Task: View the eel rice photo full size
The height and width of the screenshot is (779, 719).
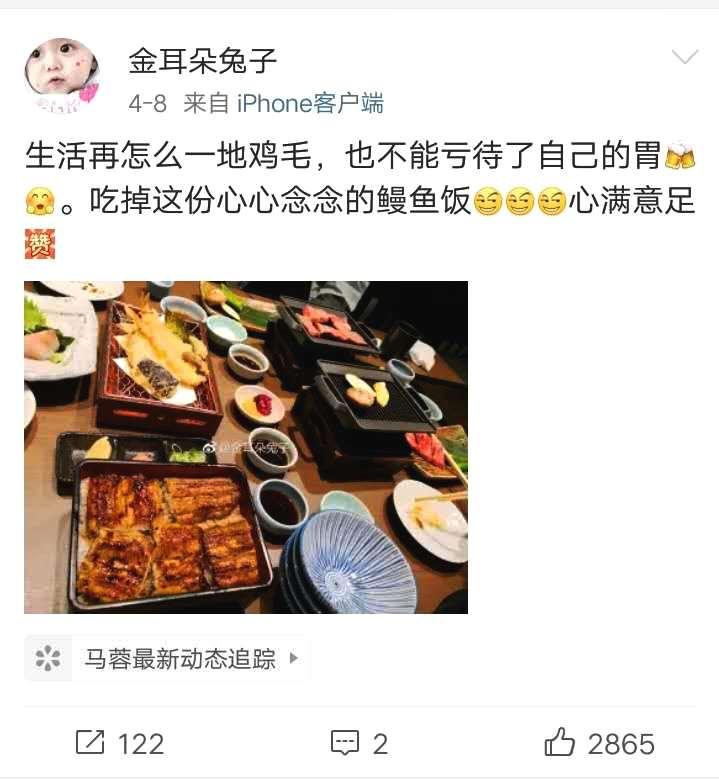Action: (x=246, y=447)
